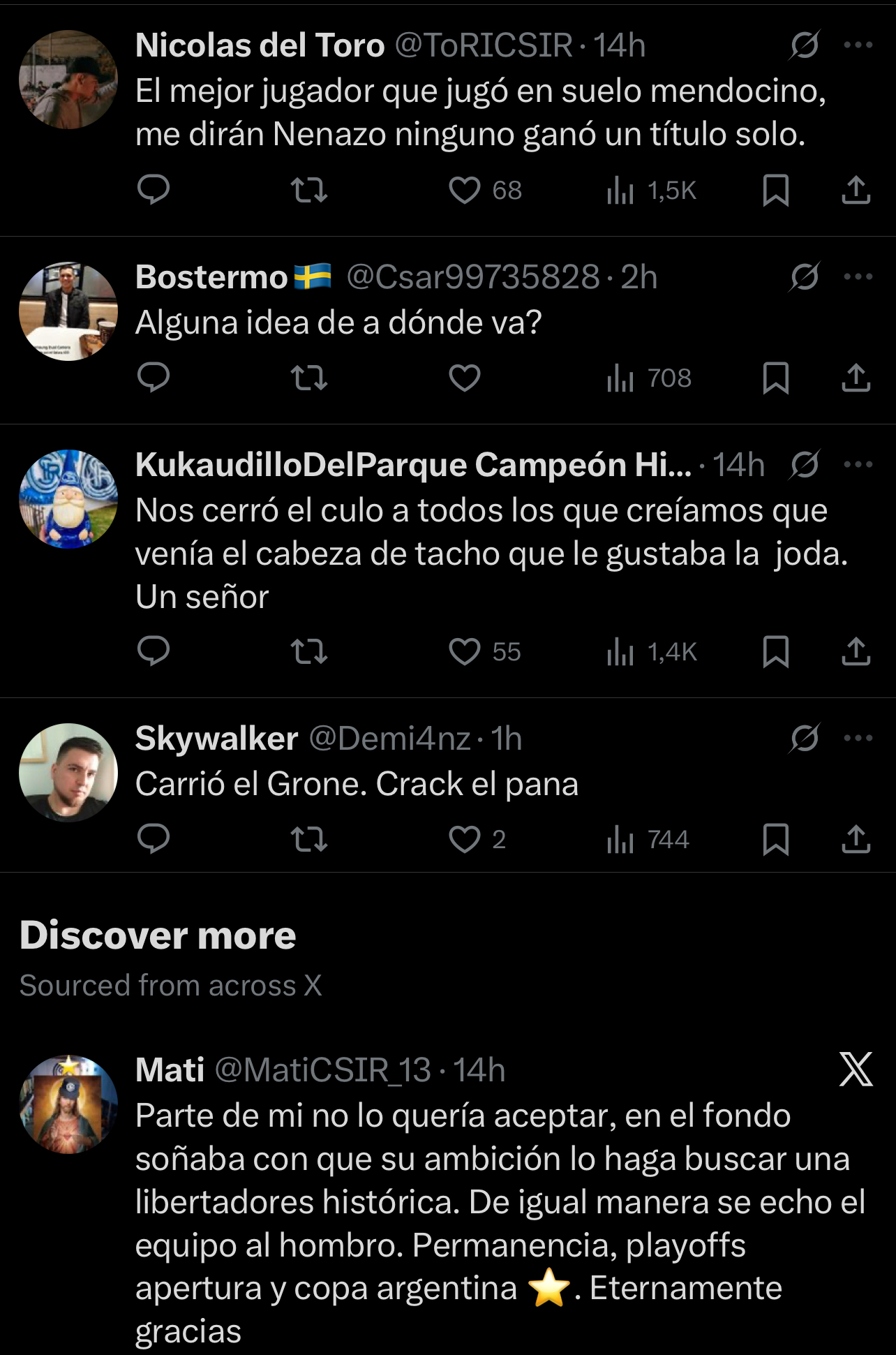Open Mati's profile from avatar
The height and width of the screenshot is (1355, 896).
click(68, 1104)
